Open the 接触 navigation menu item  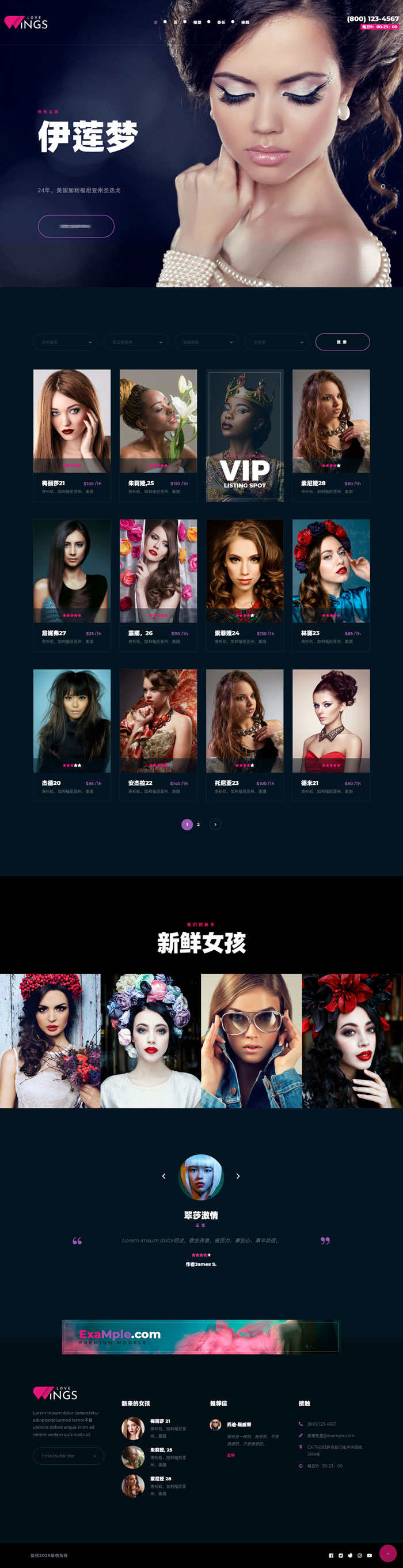click(x=245, y=22)
